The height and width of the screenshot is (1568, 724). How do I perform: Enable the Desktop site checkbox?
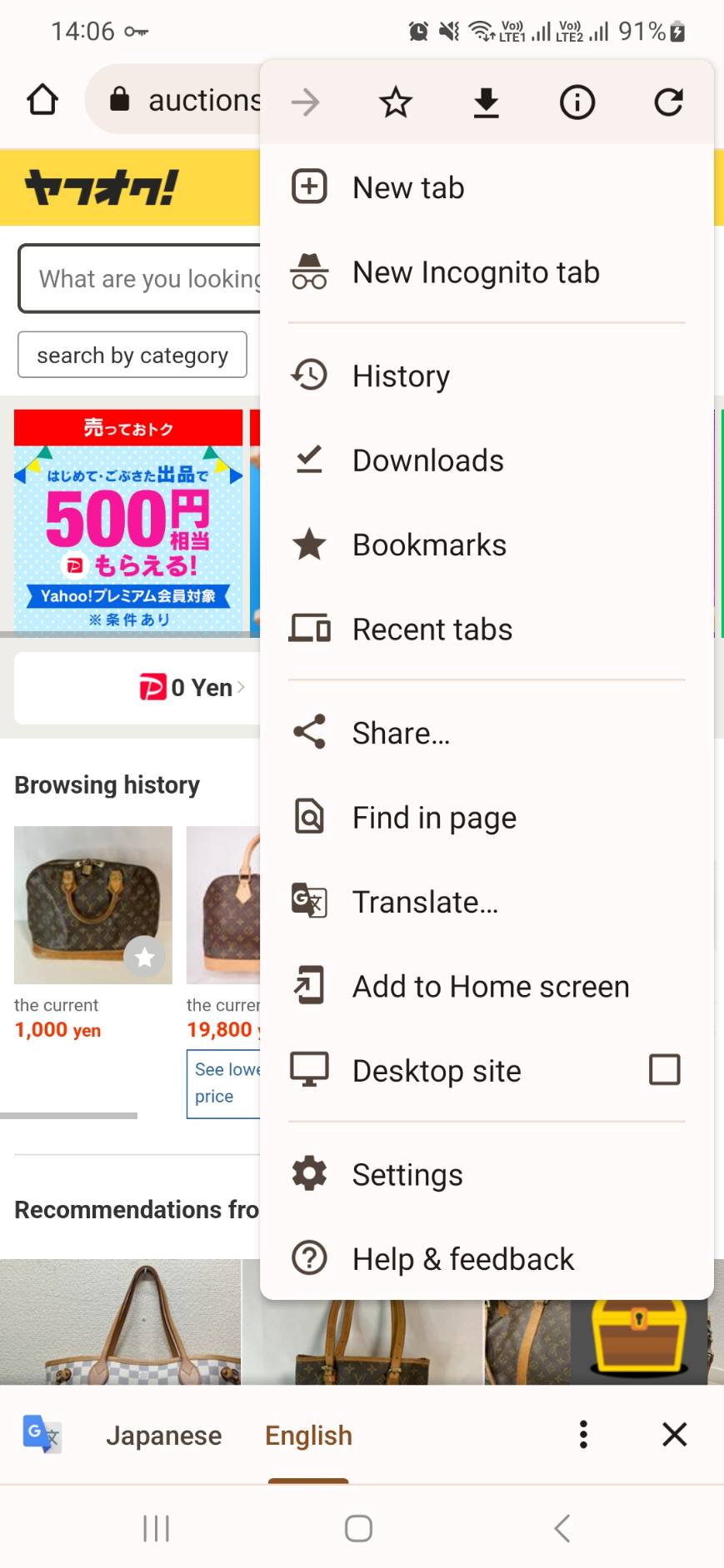click(664, 1070)
